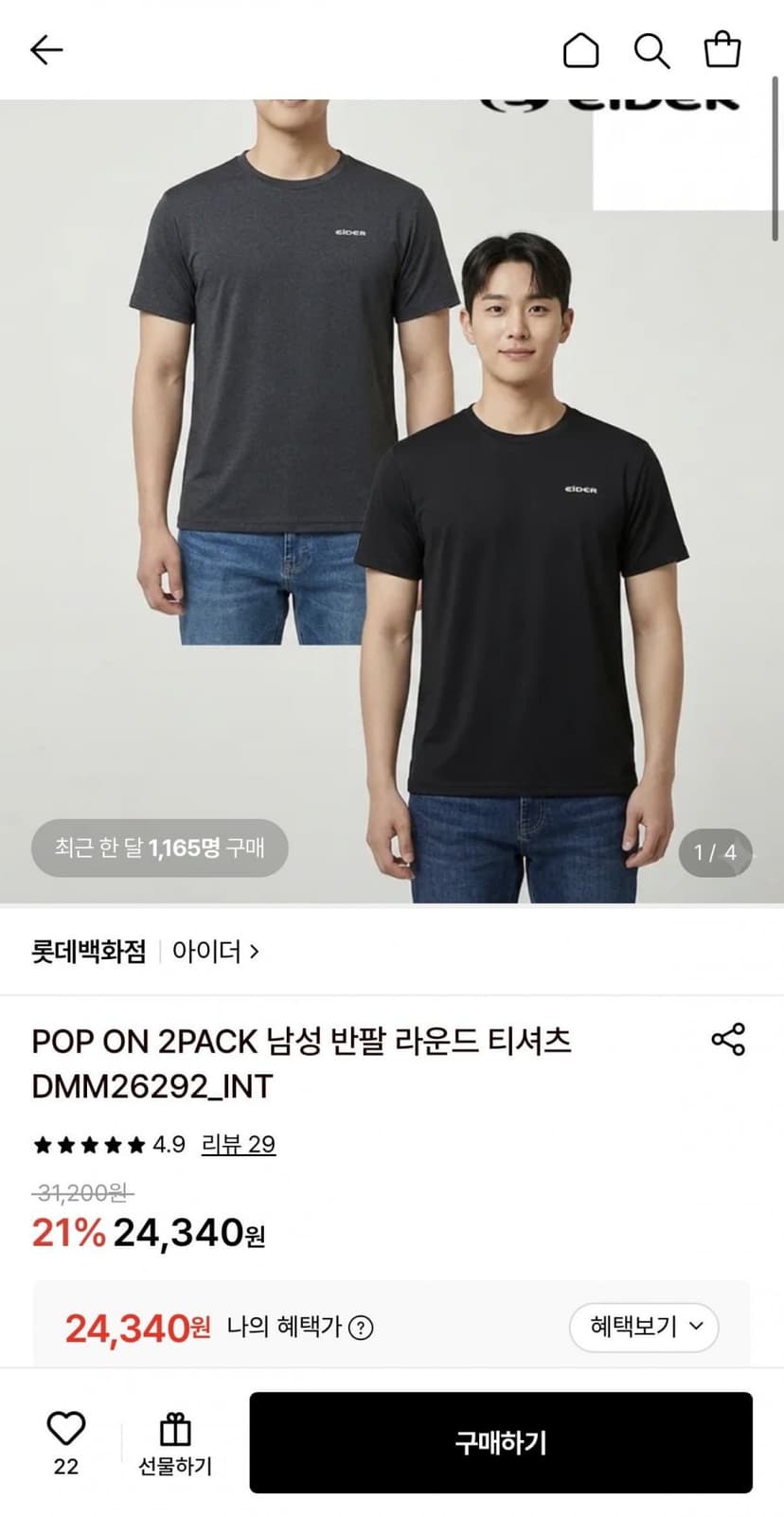
Task: Open the shopping bag cart
Action: click(722, 49)
